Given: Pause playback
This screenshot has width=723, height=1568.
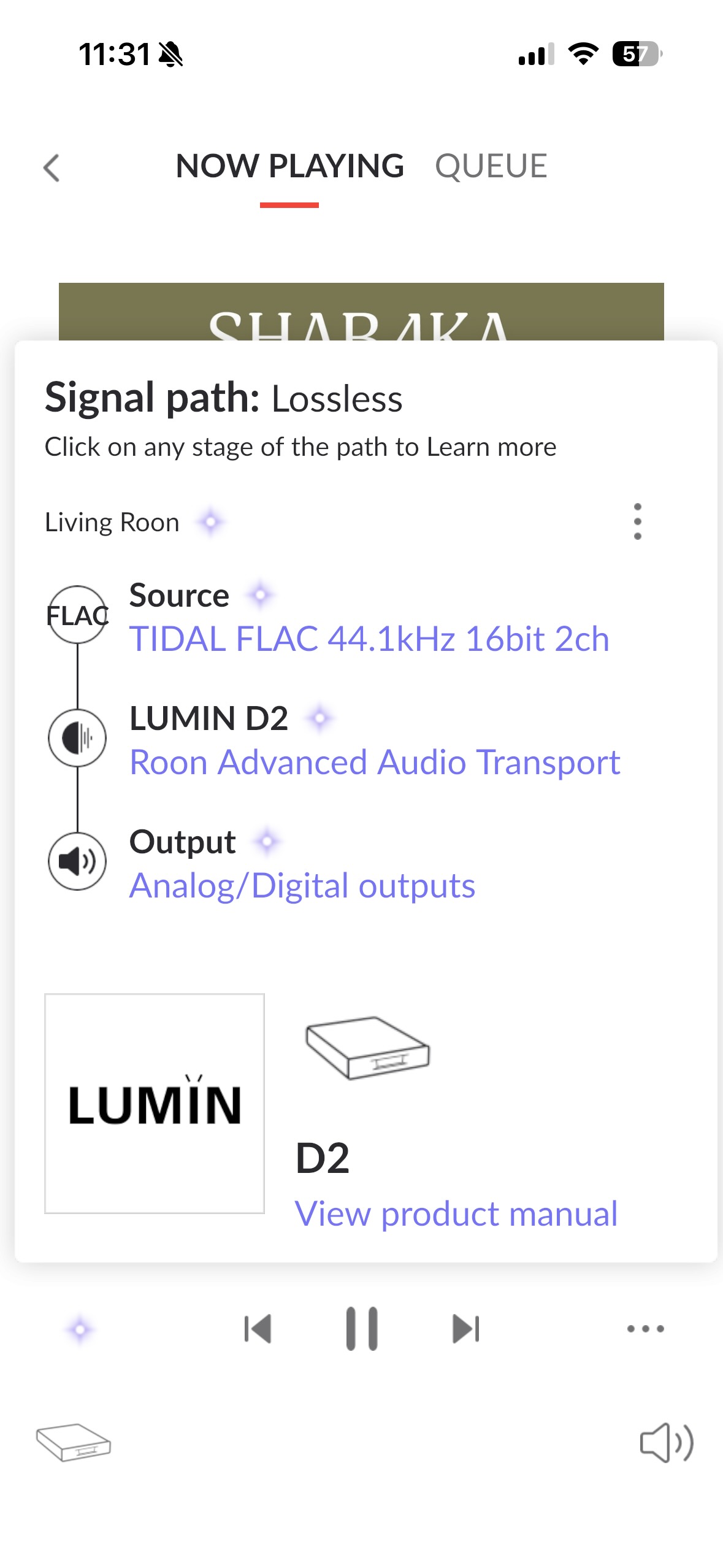Looking at the screenshot, I should (362, 1329).
